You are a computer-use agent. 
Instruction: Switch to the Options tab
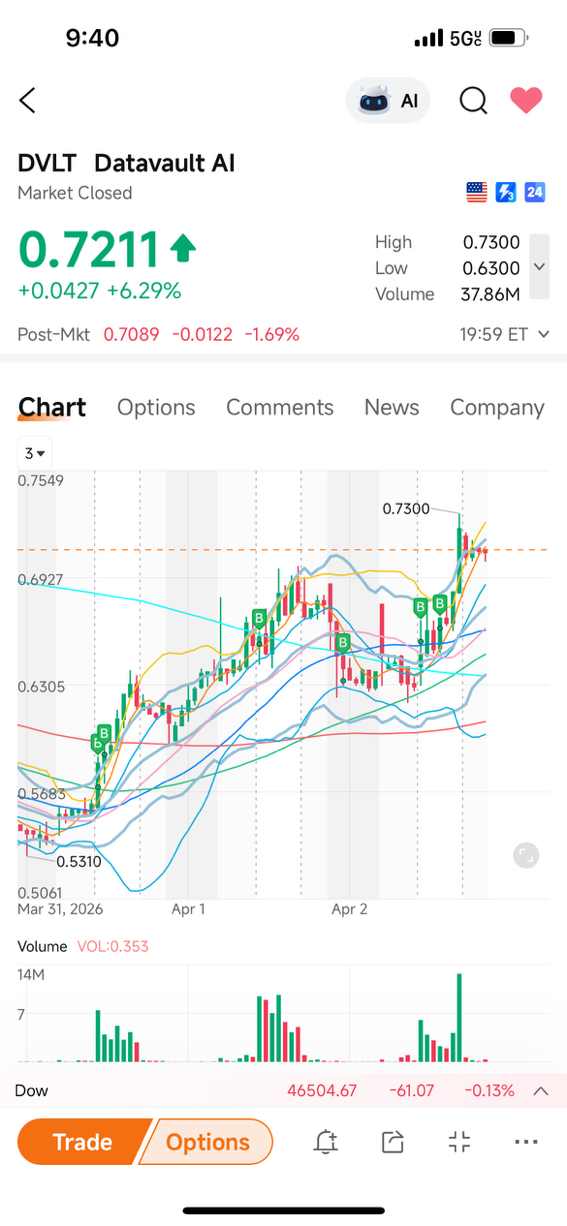pyautogui.click(x=156, y=407)
